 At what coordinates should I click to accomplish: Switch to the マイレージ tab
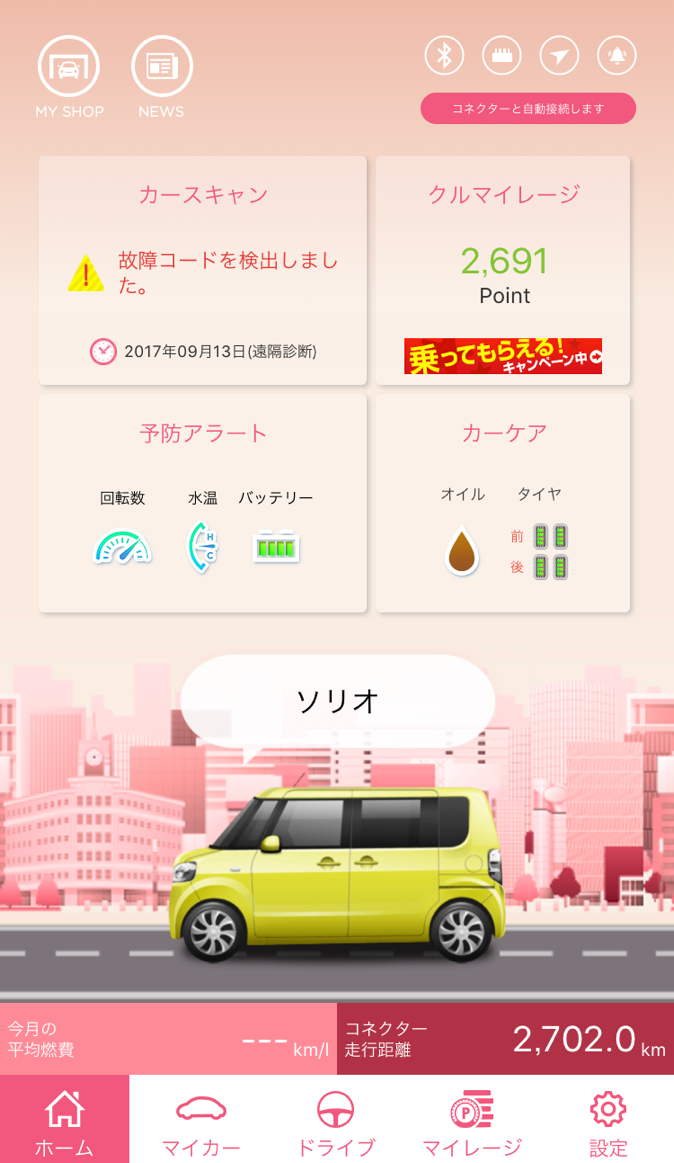pos(472,1120)
